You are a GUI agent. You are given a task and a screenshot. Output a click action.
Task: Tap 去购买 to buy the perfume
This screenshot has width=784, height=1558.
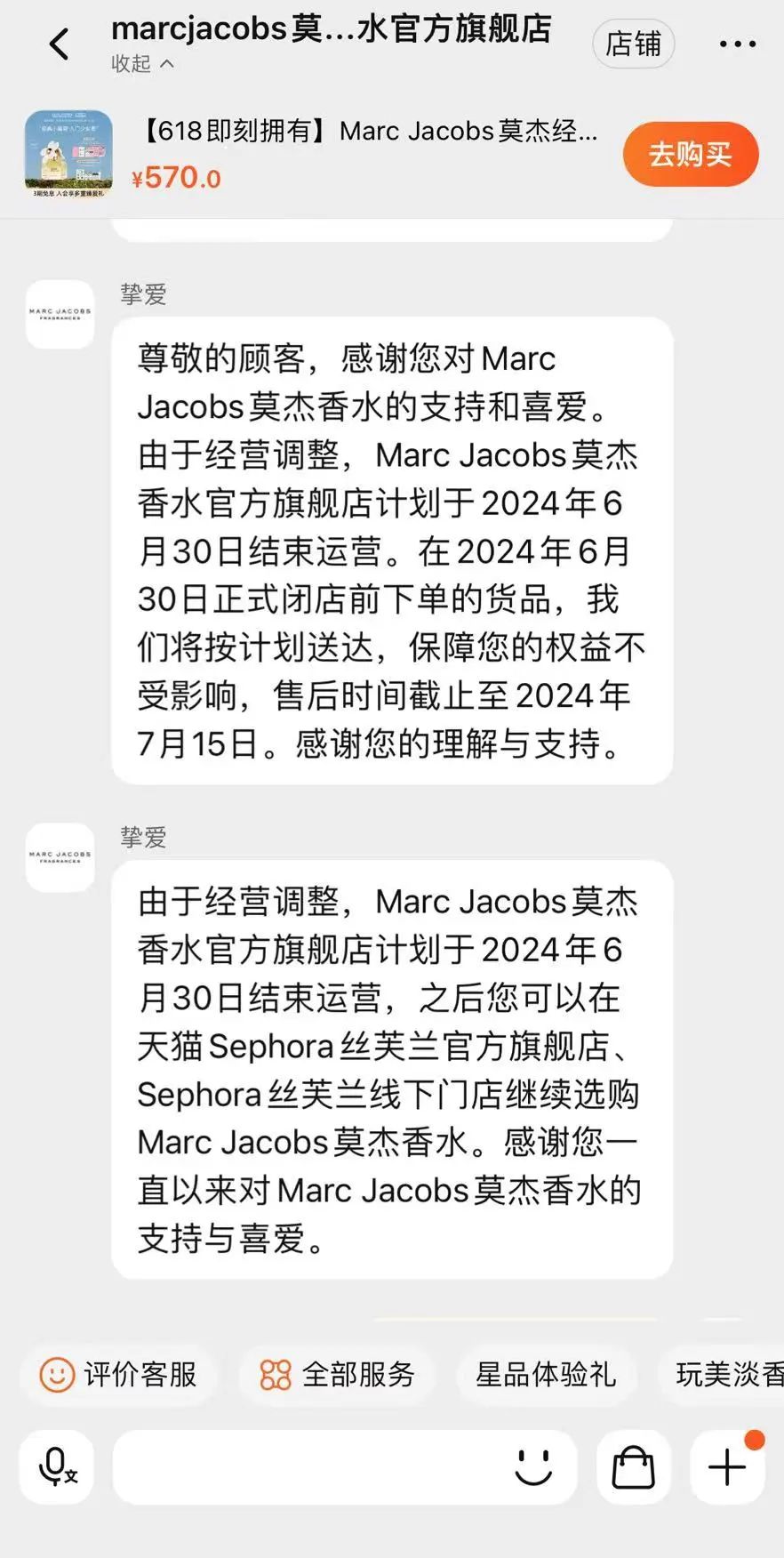[690, 155]
